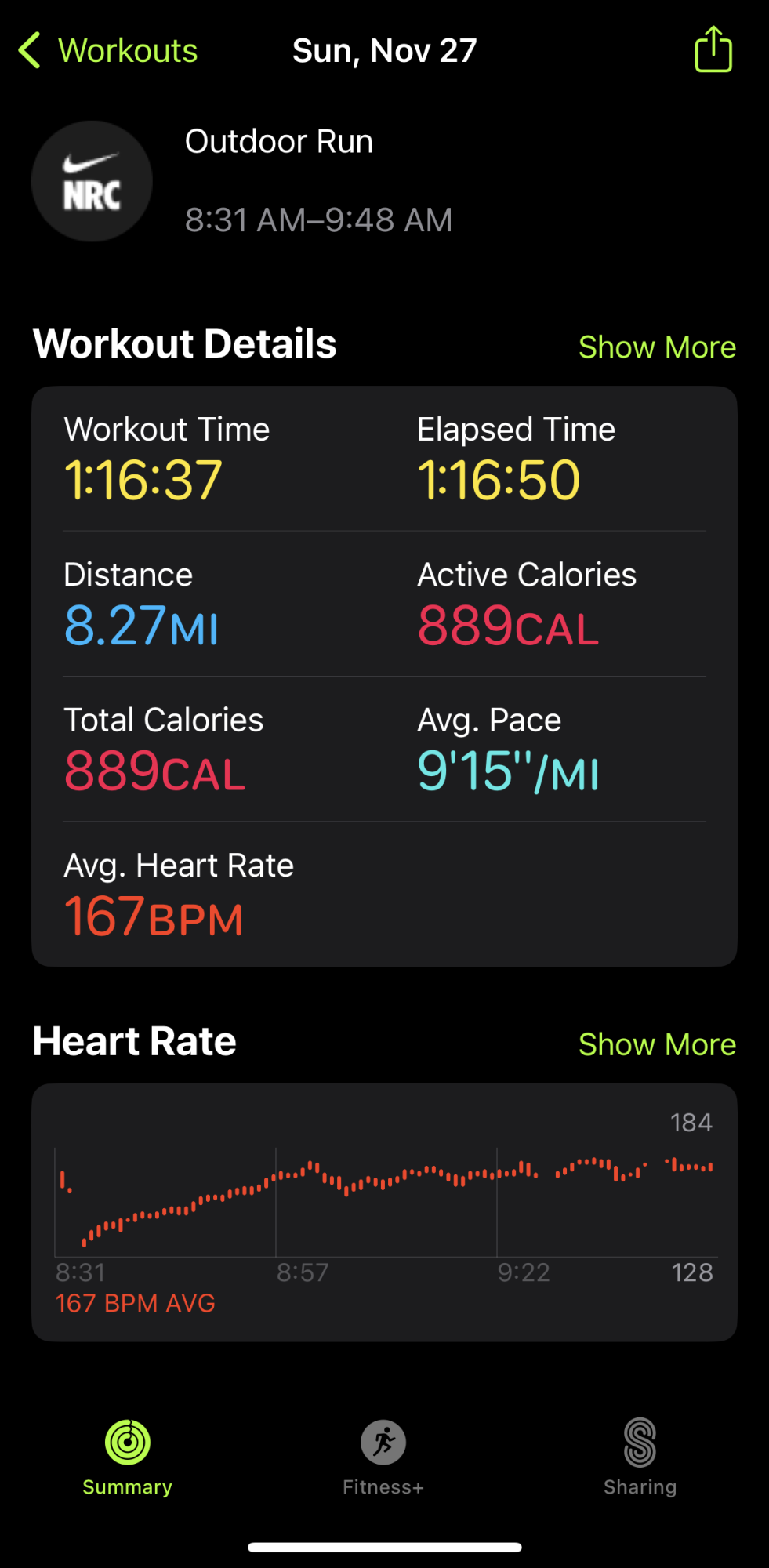Open the Fitness+ tab
The width and height of the screenshot is (769, 1568).
click(x=383, y=1458)
